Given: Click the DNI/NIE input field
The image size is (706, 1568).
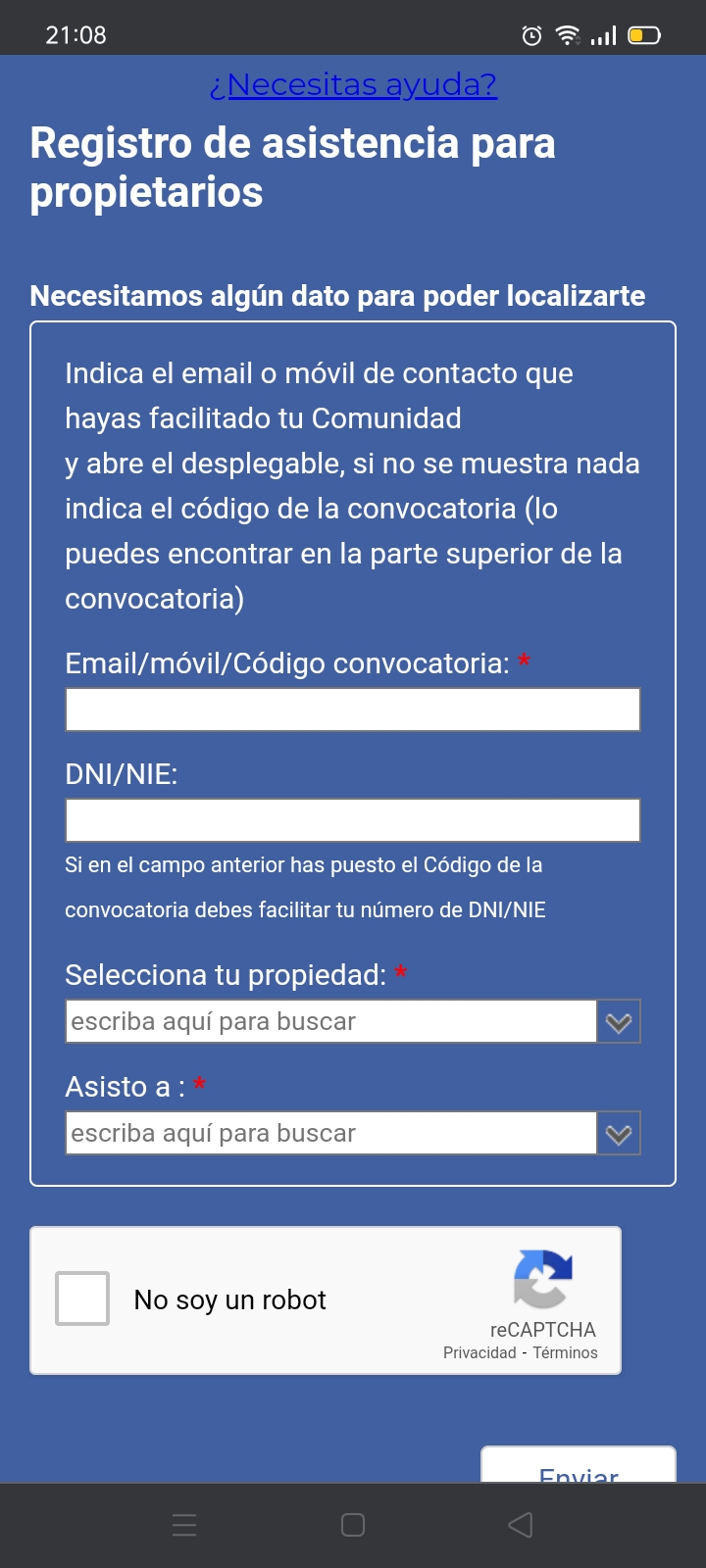Looking at the screenshot, I should [352, 819].
